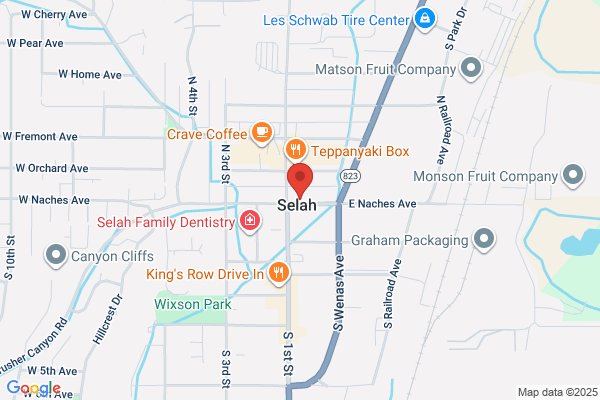Select the Monson Fruit Company marker
This screenshot has height=400, width=600.
(x=572, y=175)
